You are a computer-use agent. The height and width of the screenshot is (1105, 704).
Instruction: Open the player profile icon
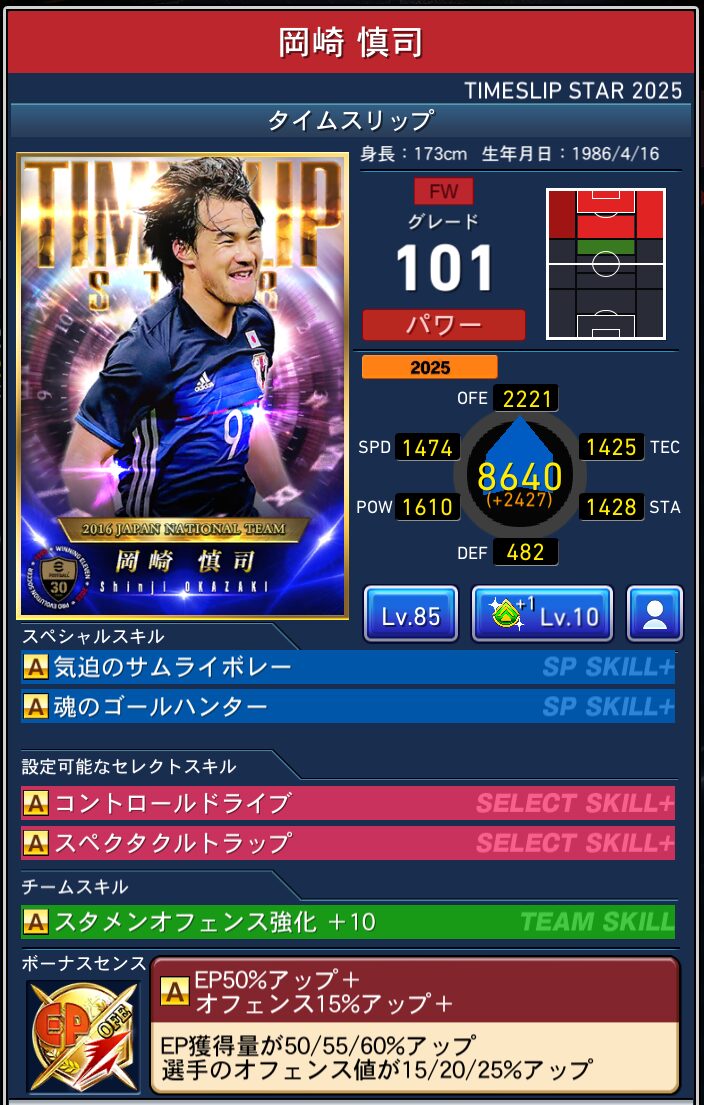654,615
